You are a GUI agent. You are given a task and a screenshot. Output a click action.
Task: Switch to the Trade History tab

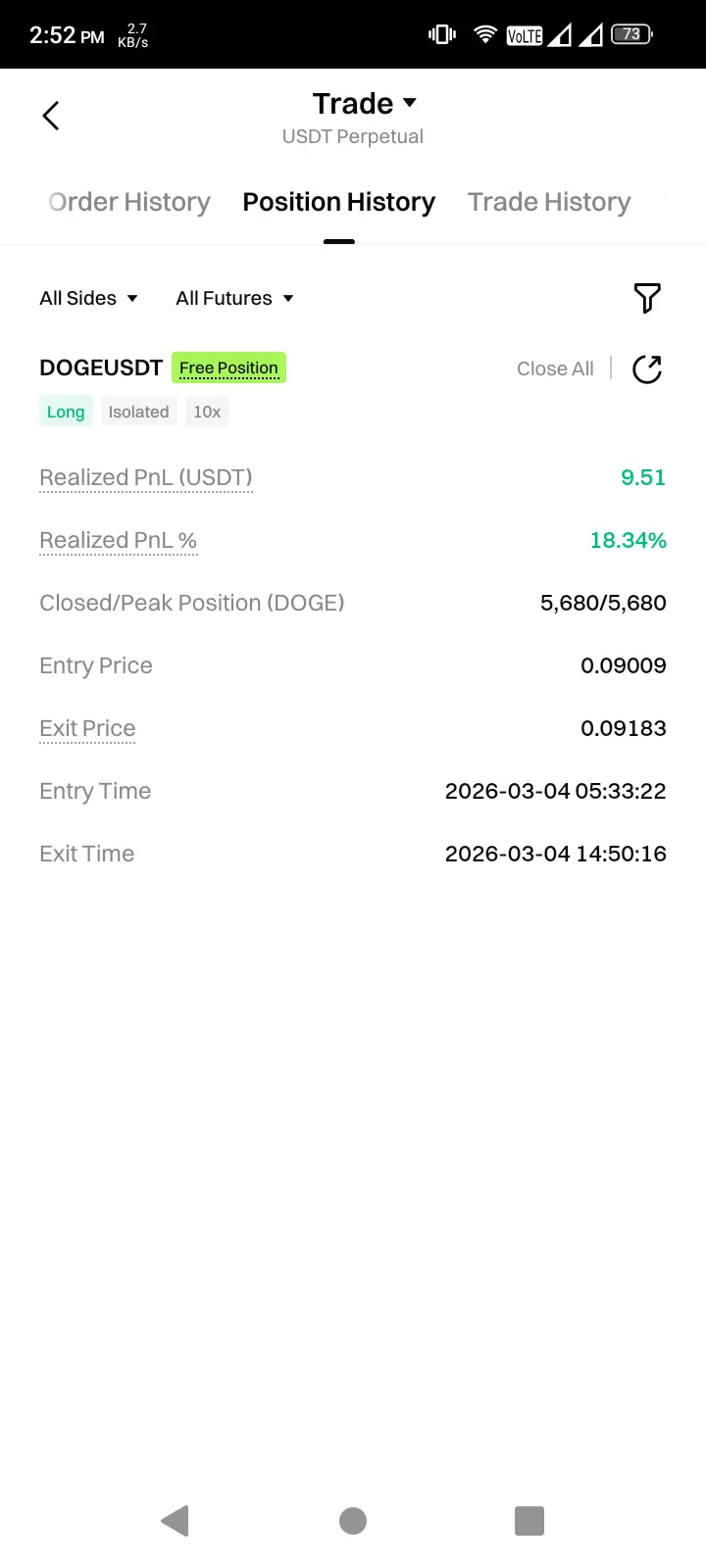[548, 202]
